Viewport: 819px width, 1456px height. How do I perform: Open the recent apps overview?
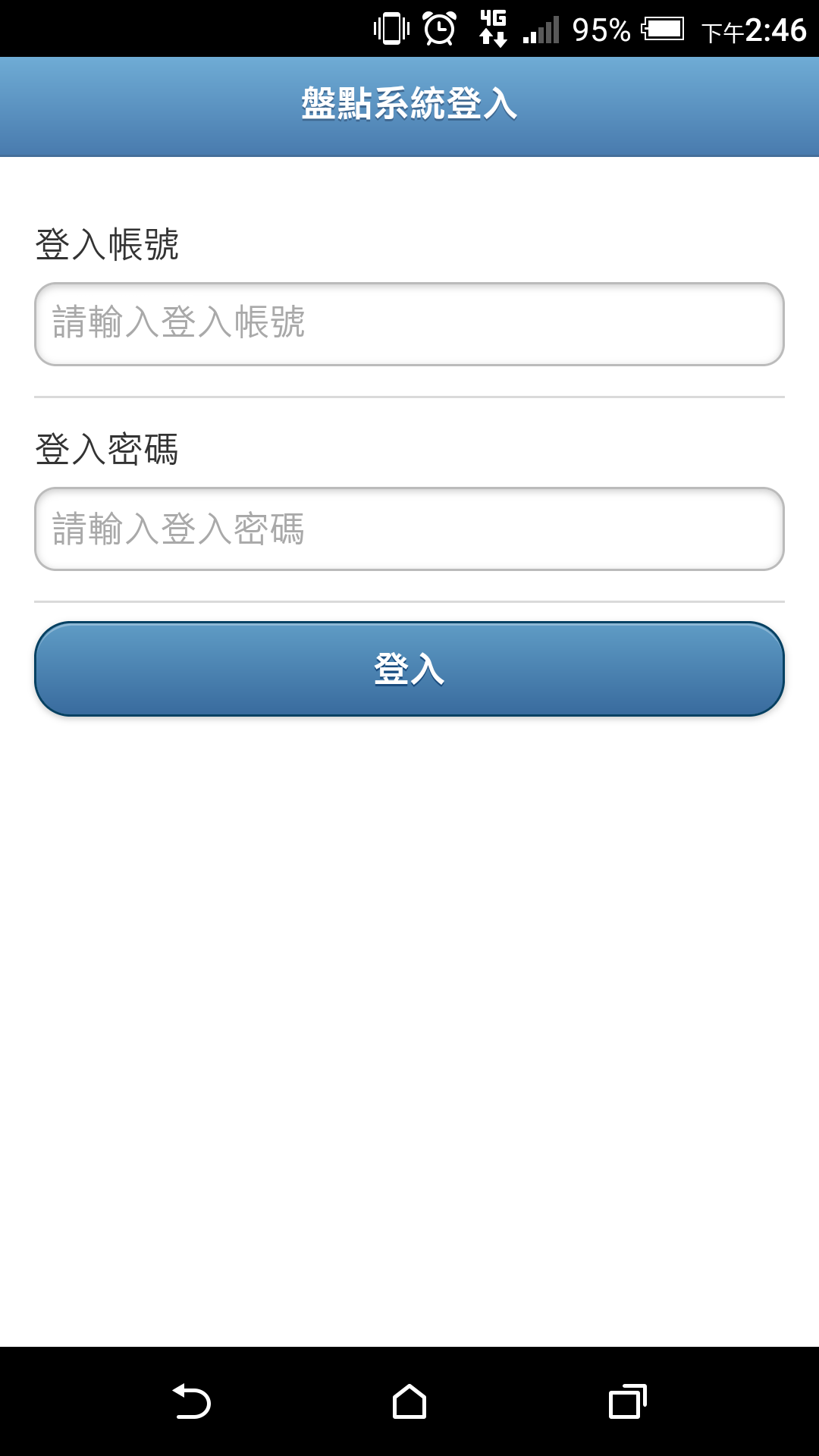[x=628, y=1401]
